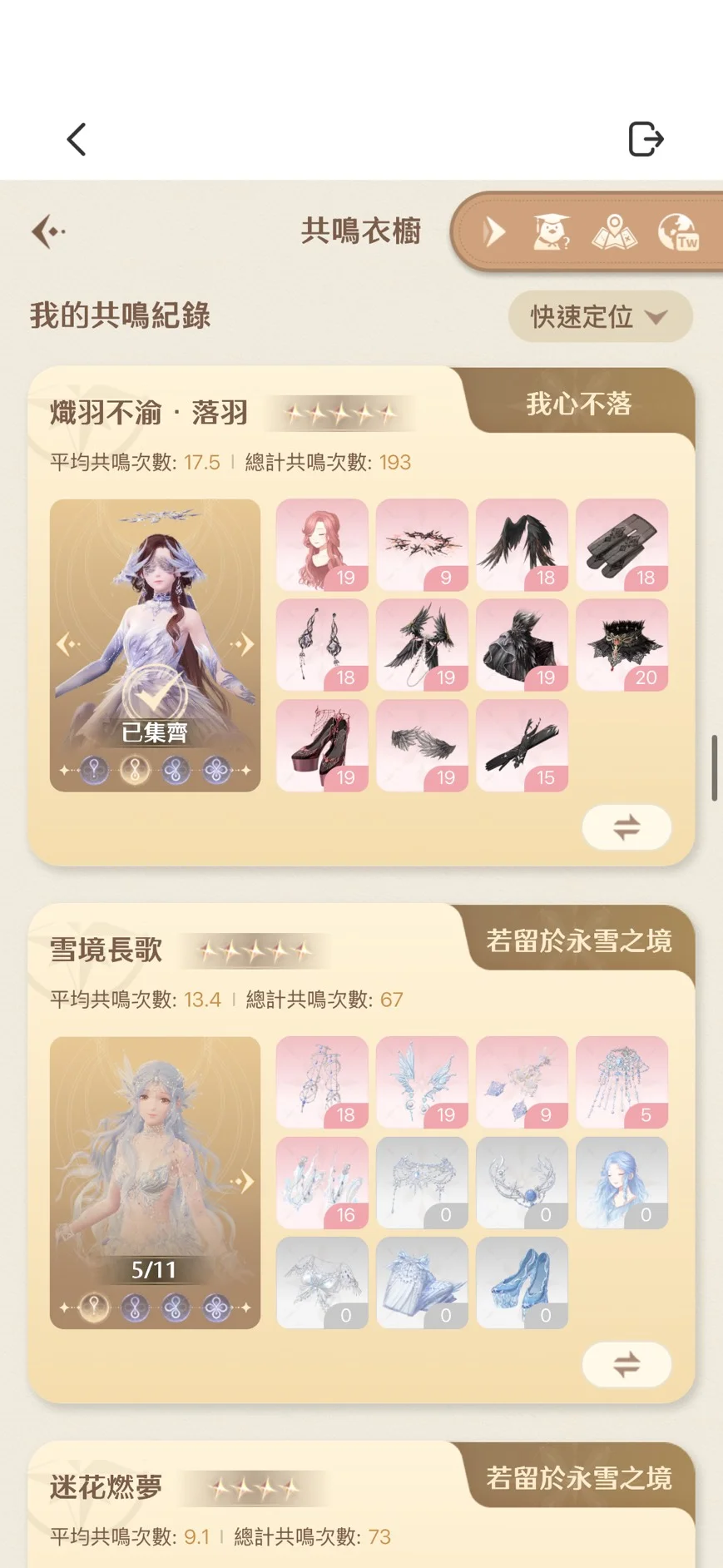Change region with the TW globe icon

pos(678,232)
